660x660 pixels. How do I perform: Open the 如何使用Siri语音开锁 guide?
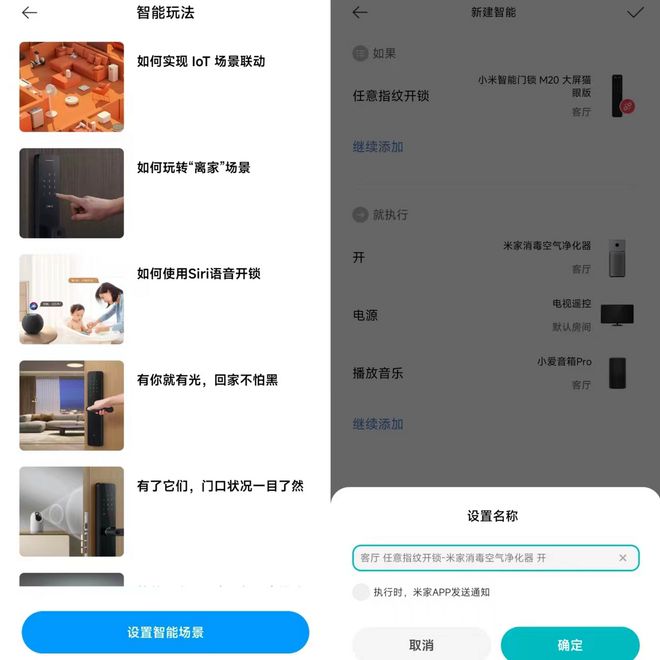pos(198,273)
